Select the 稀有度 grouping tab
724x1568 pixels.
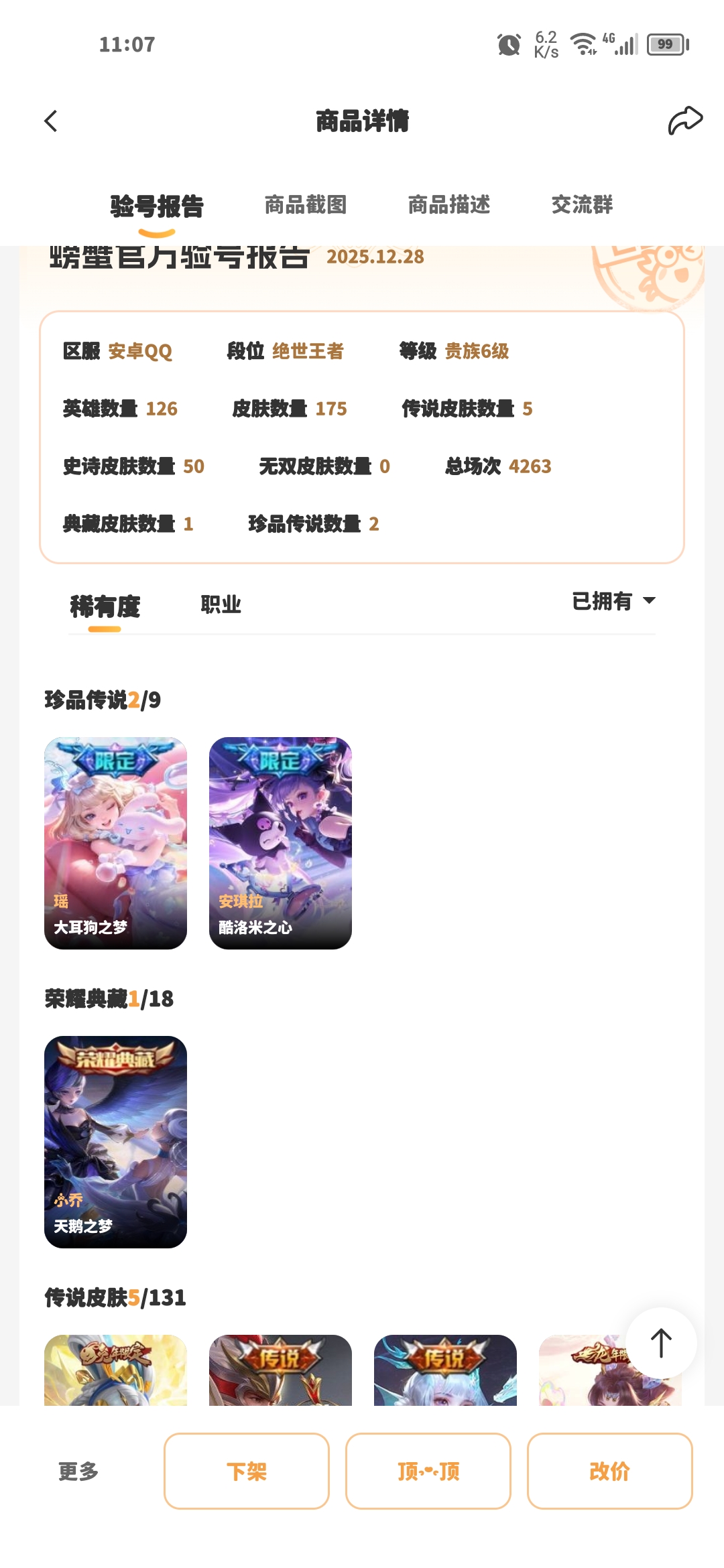pyautogui.click(x=105, y=606)
